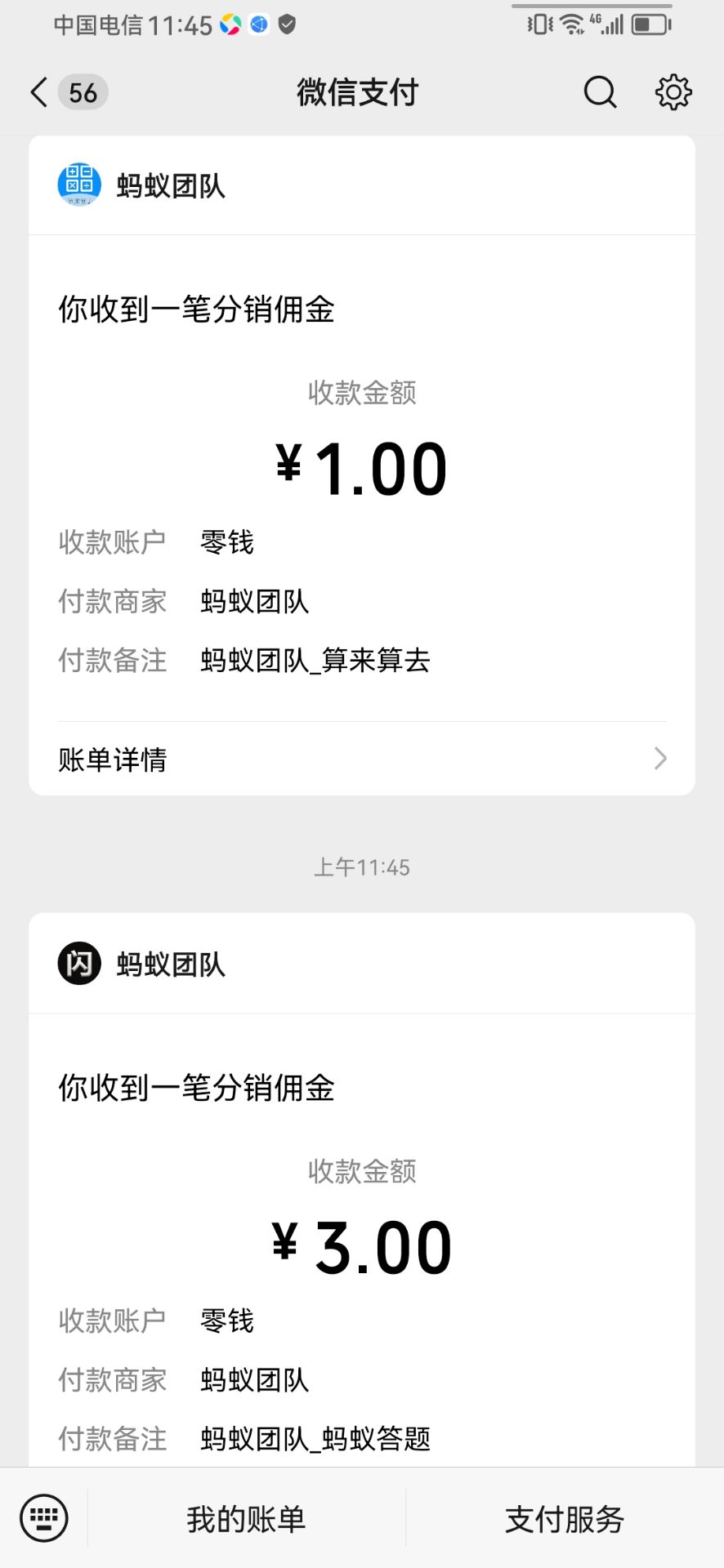Go back using the arrow with badge 56
Image resolution: width=724 pixels, height=1568 pixels.
[68, 92]
